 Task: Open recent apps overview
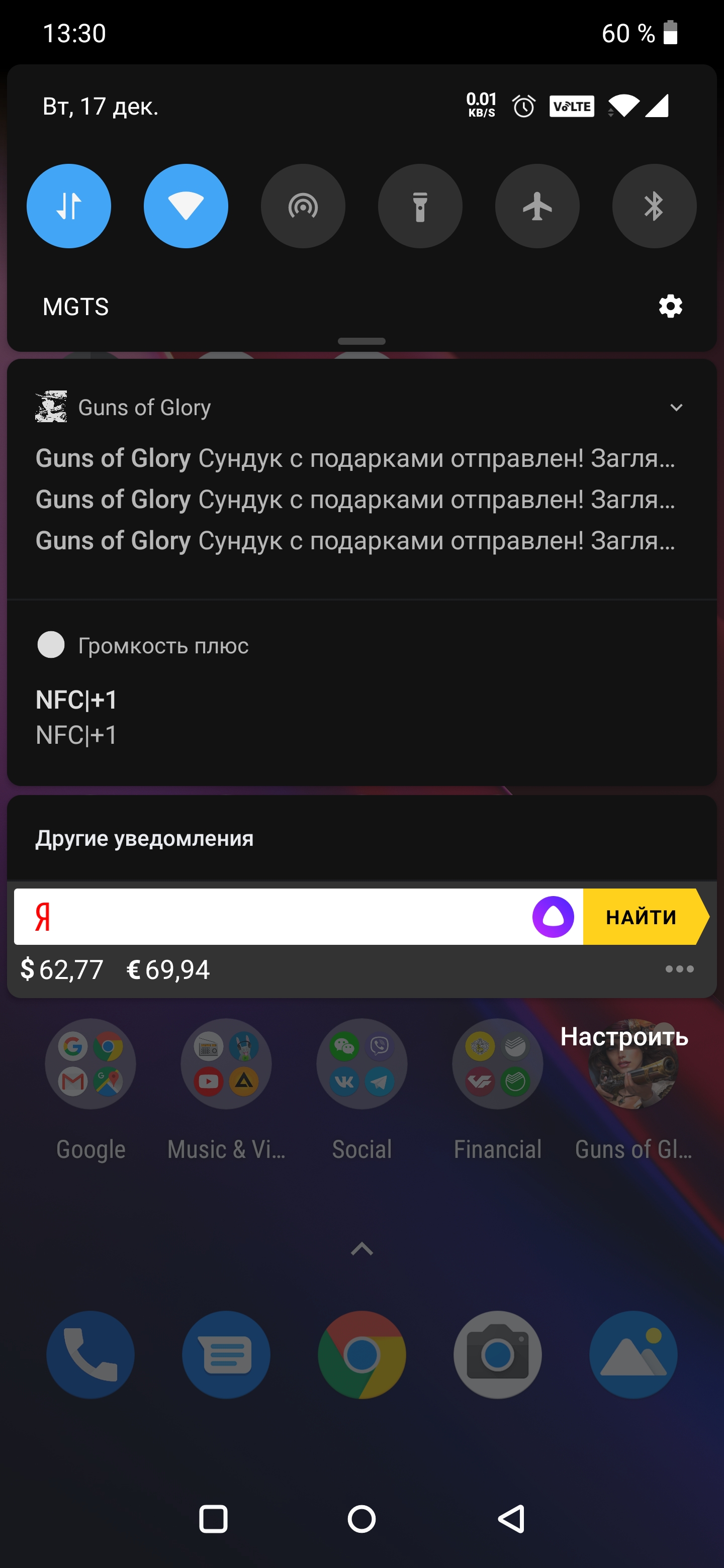click(213, 1519)
